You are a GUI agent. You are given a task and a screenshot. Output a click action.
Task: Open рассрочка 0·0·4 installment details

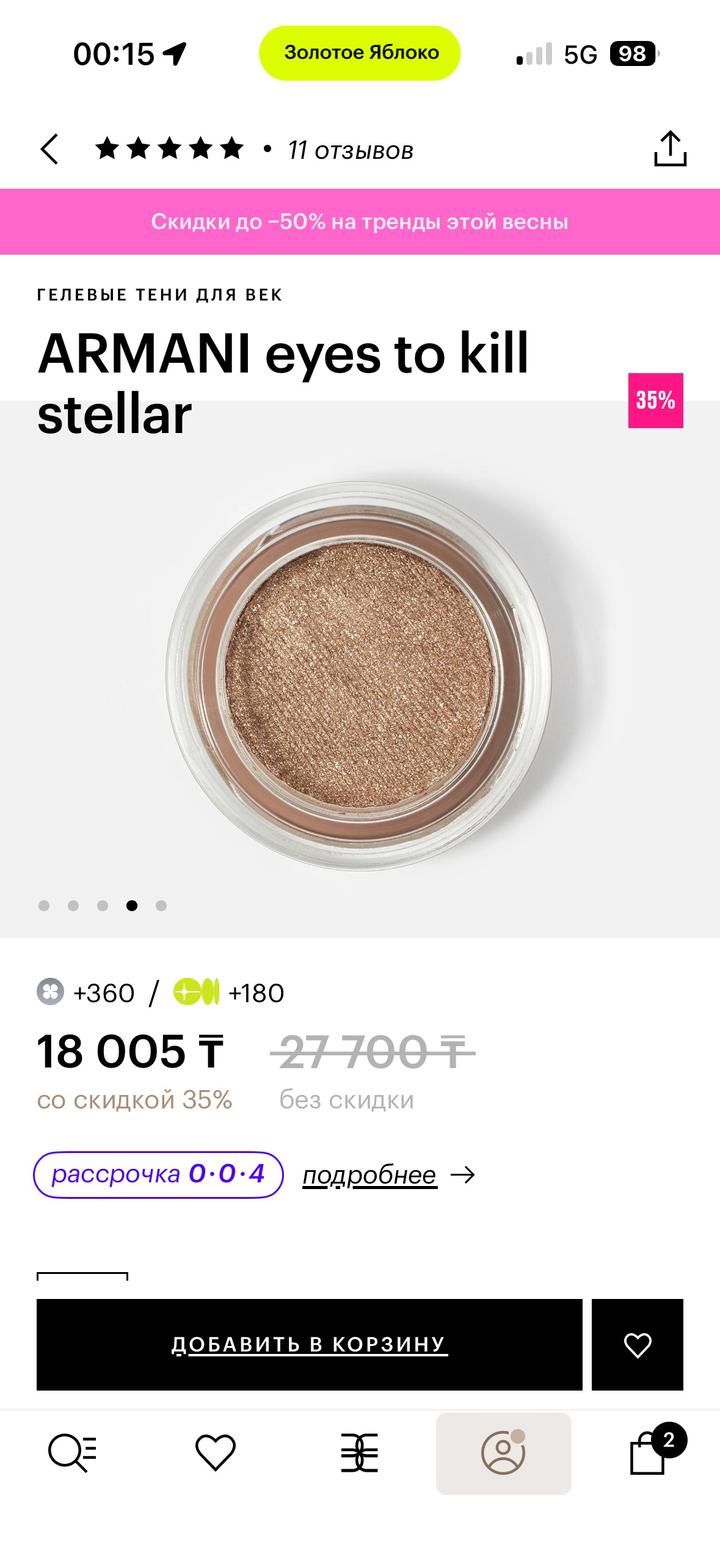(x=157, y=1175)
